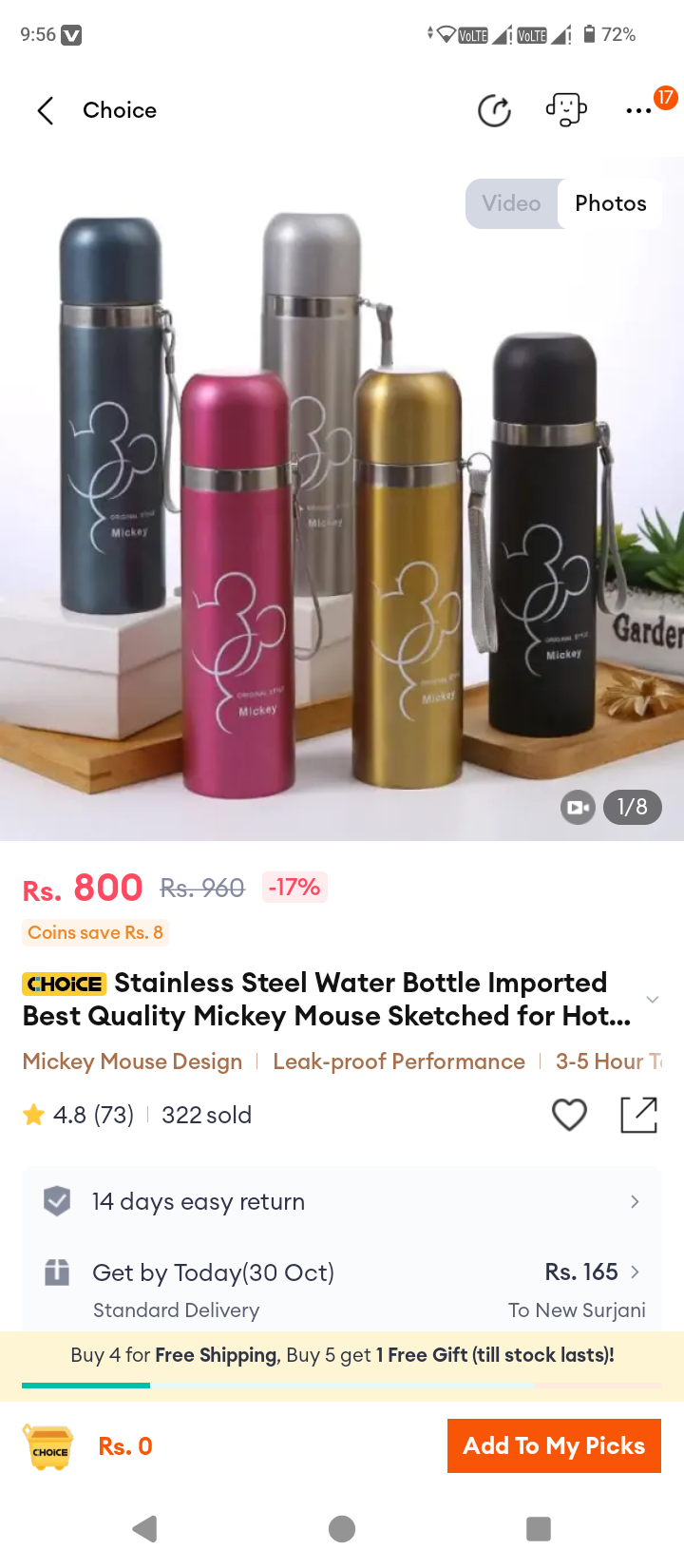Go to the system home screen
The image size is (684, 1568).
[x=342, y=1529]
